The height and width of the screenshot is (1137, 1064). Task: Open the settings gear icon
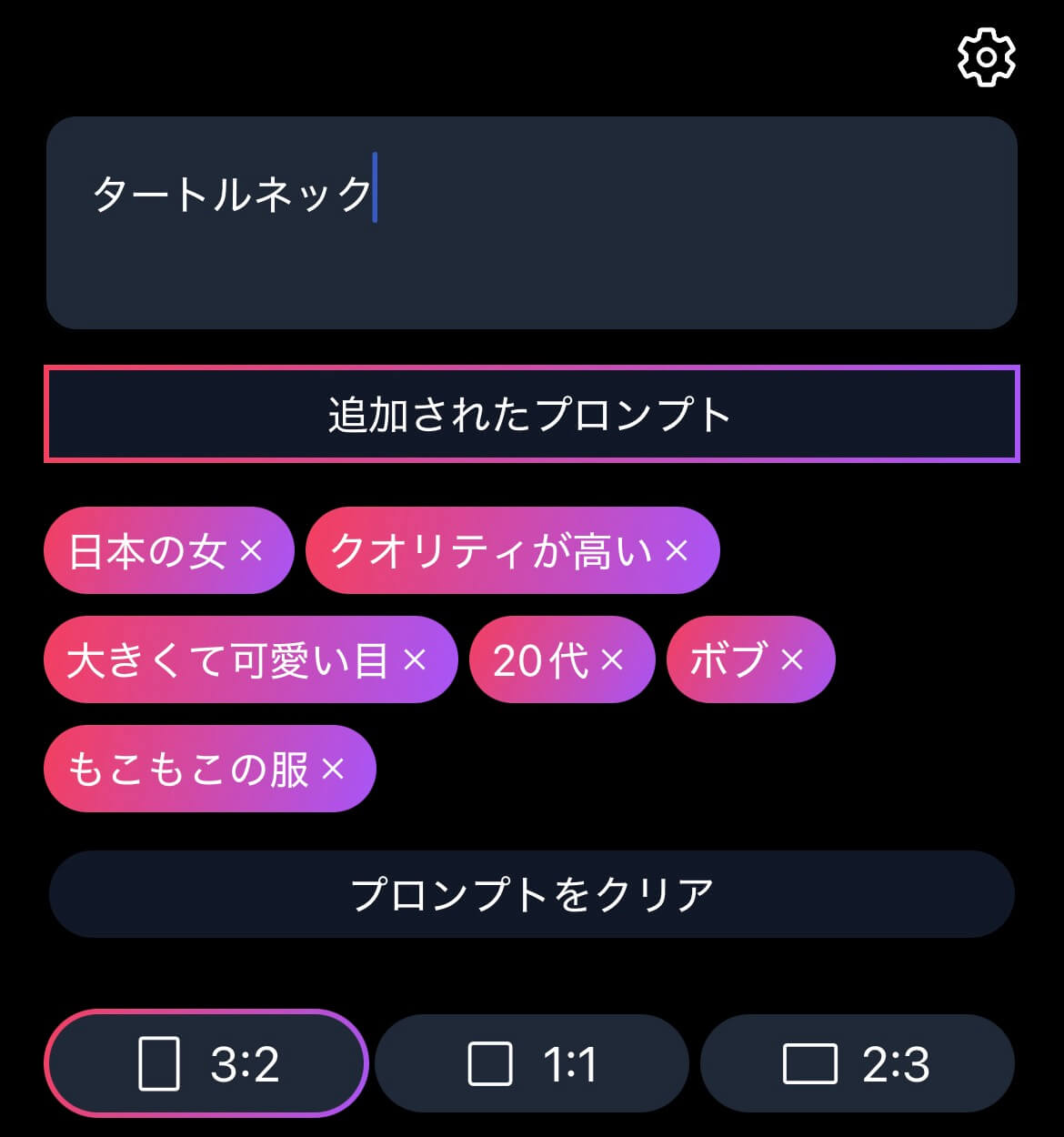tap(986, 56)
